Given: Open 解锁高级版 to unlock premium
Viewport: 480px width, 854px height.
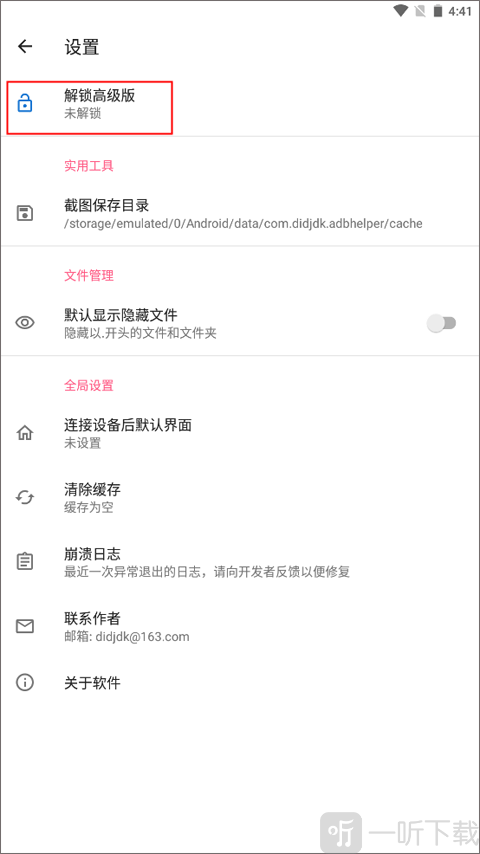Looking at the screenshot, I should [240, 104].
